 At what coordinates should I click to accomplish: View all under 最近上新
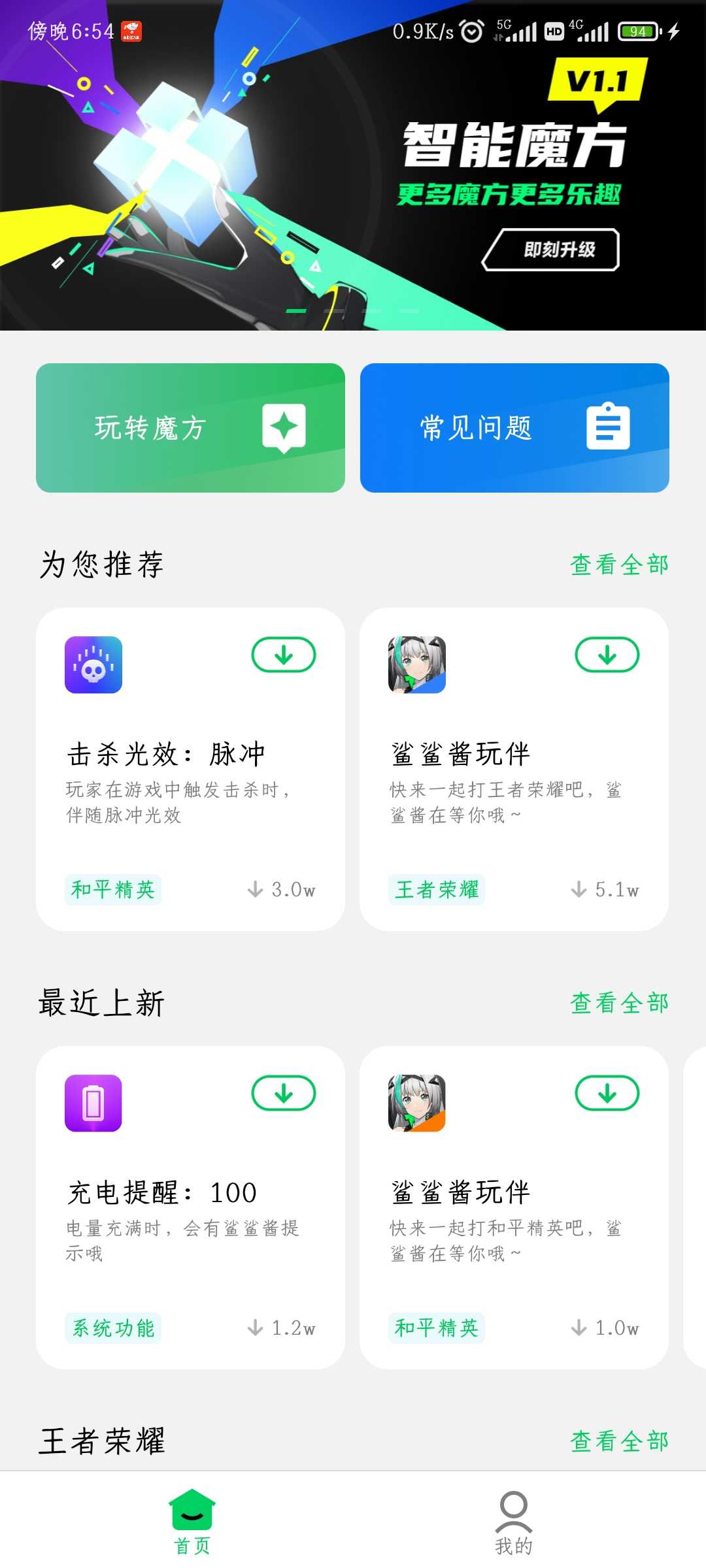point(619,1004)
